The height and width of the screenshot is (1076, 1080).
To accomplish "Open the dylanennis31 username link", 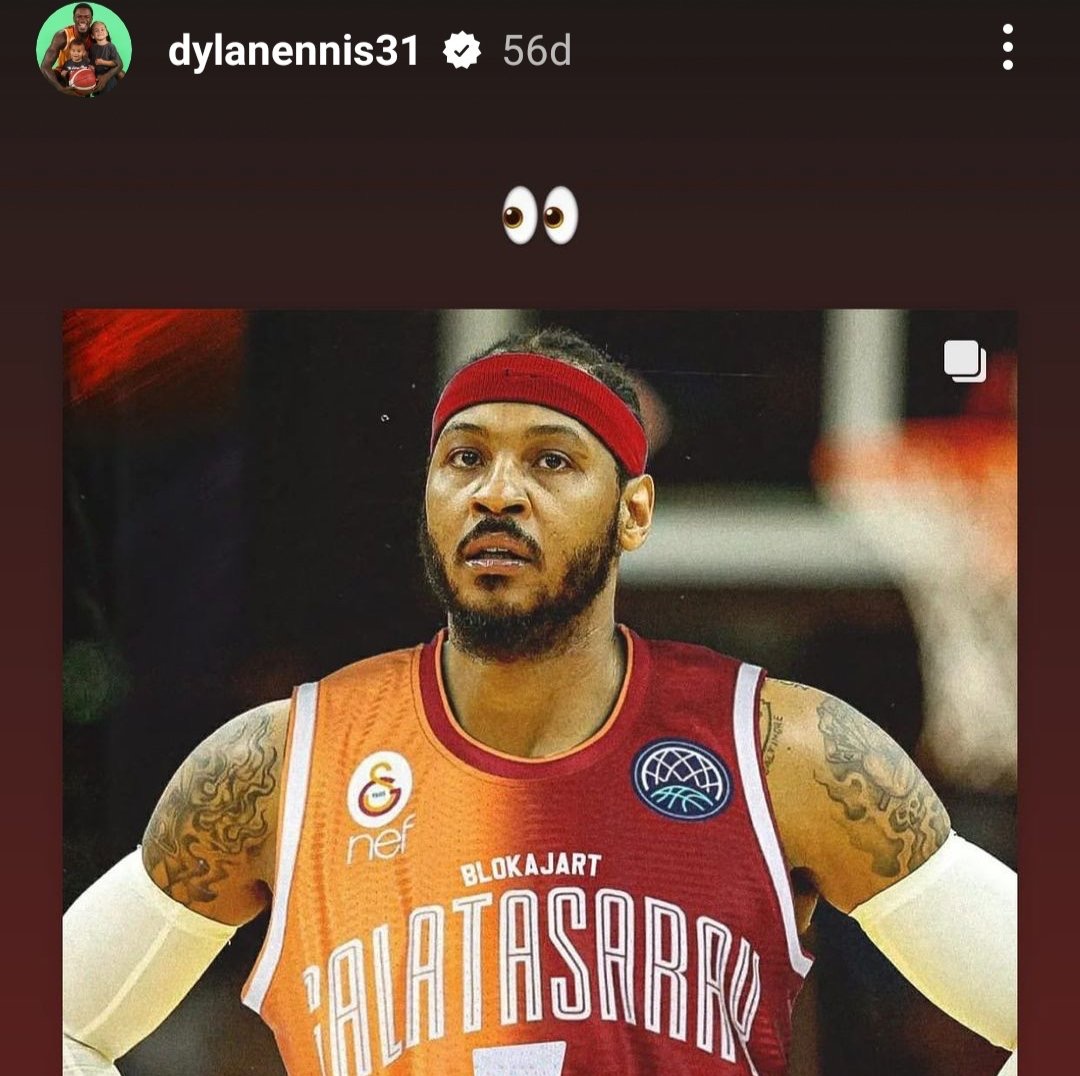I will click(293, 50).
